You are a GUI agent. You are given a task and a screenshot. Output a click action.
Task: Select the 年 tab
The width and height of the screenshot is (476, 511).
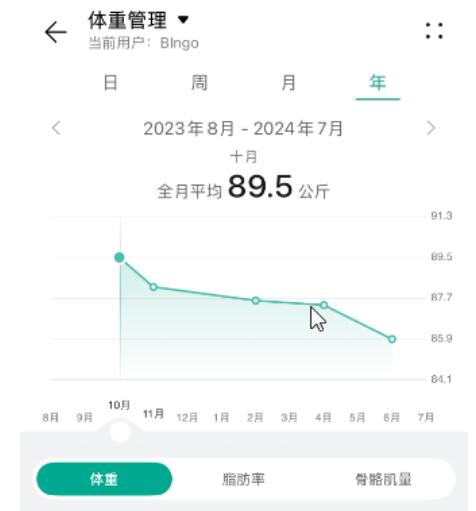378,83
